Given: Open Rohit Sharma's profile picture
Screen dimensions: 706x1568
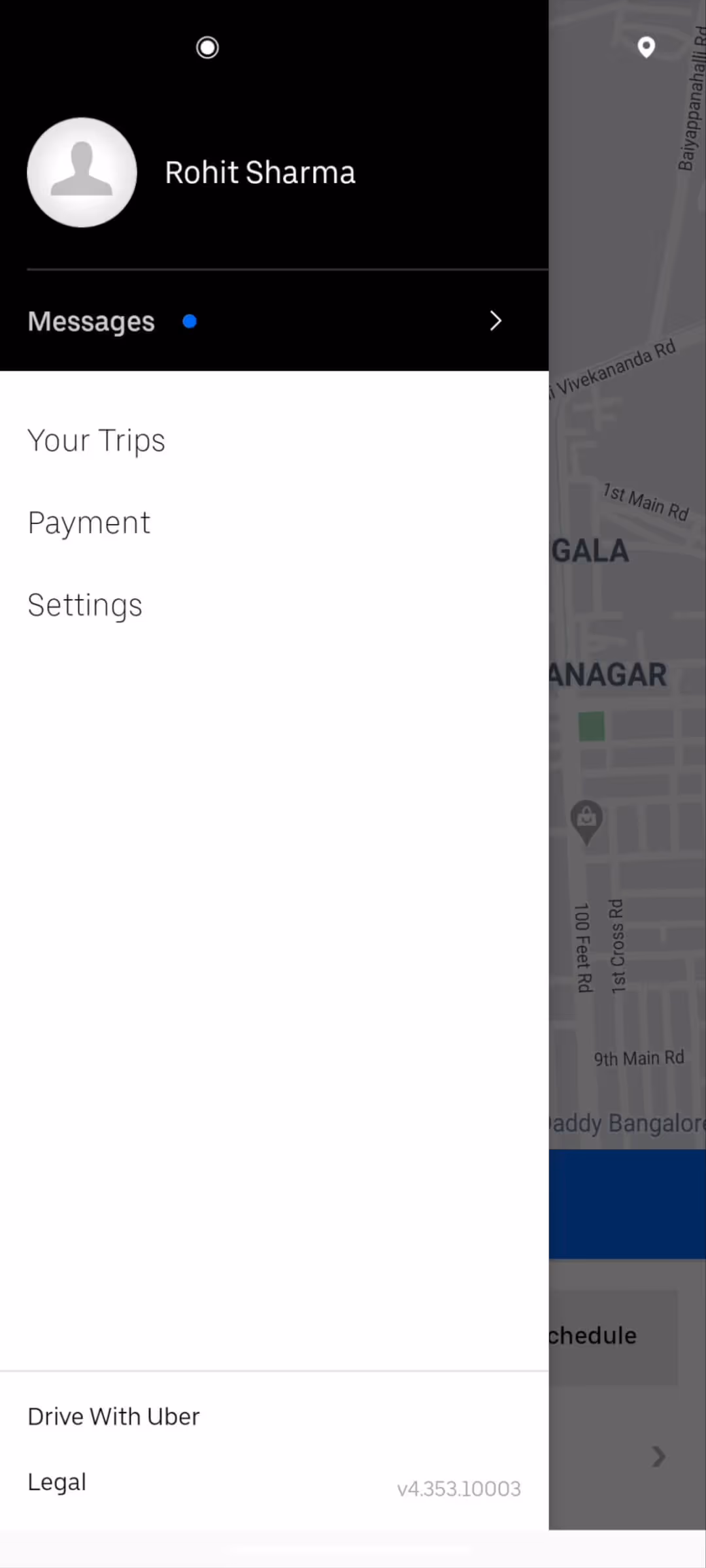Looking at the screenshot, I should [82, 172].
